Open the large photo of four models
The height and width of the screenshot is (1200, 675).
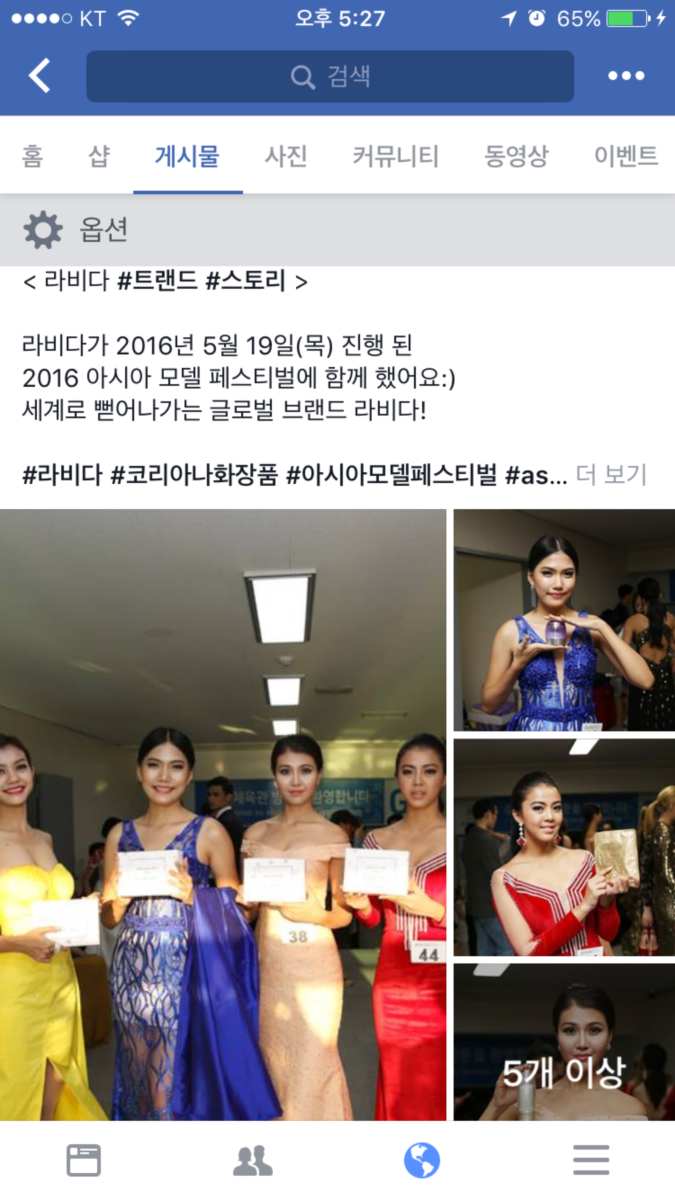(223, 815)
